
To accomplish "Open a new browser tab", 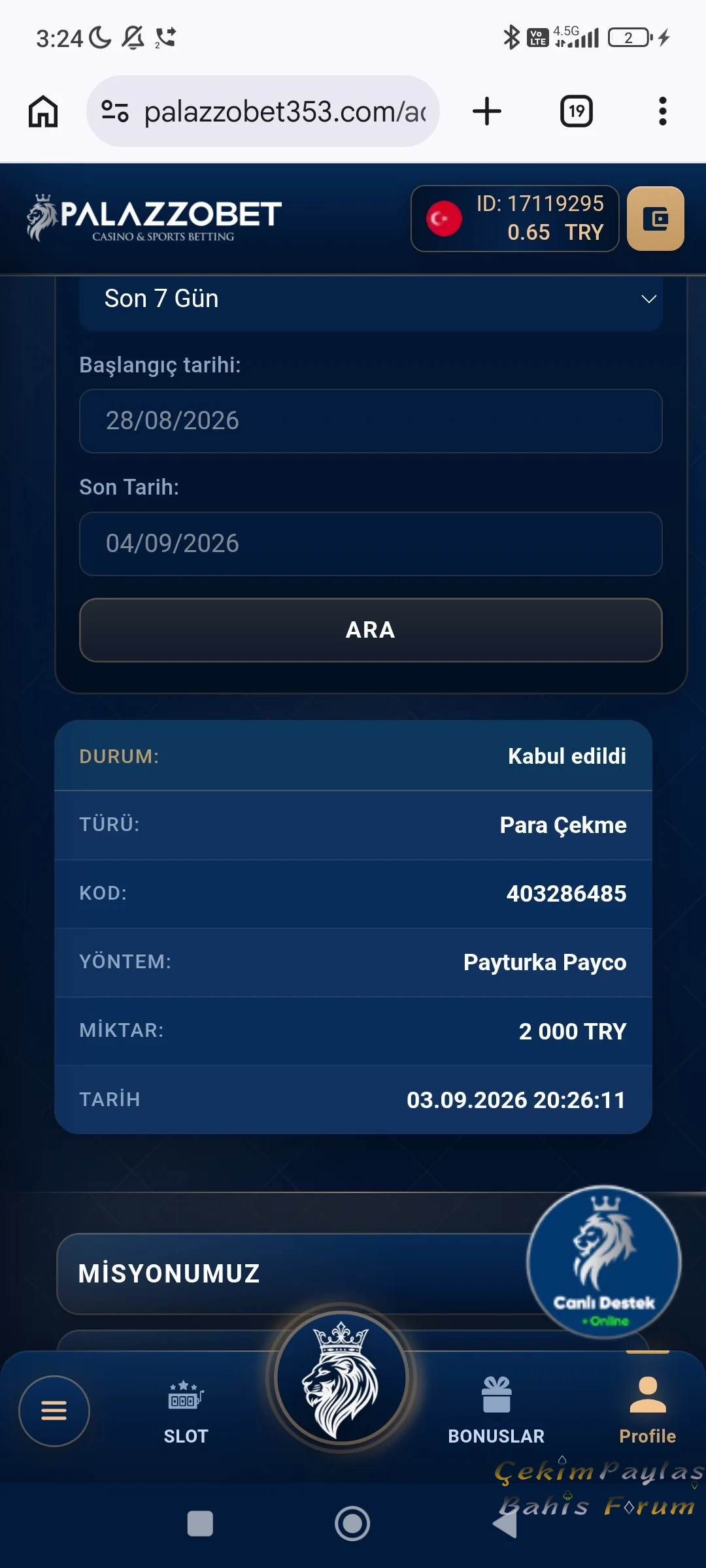I will (x=487, y=111).
